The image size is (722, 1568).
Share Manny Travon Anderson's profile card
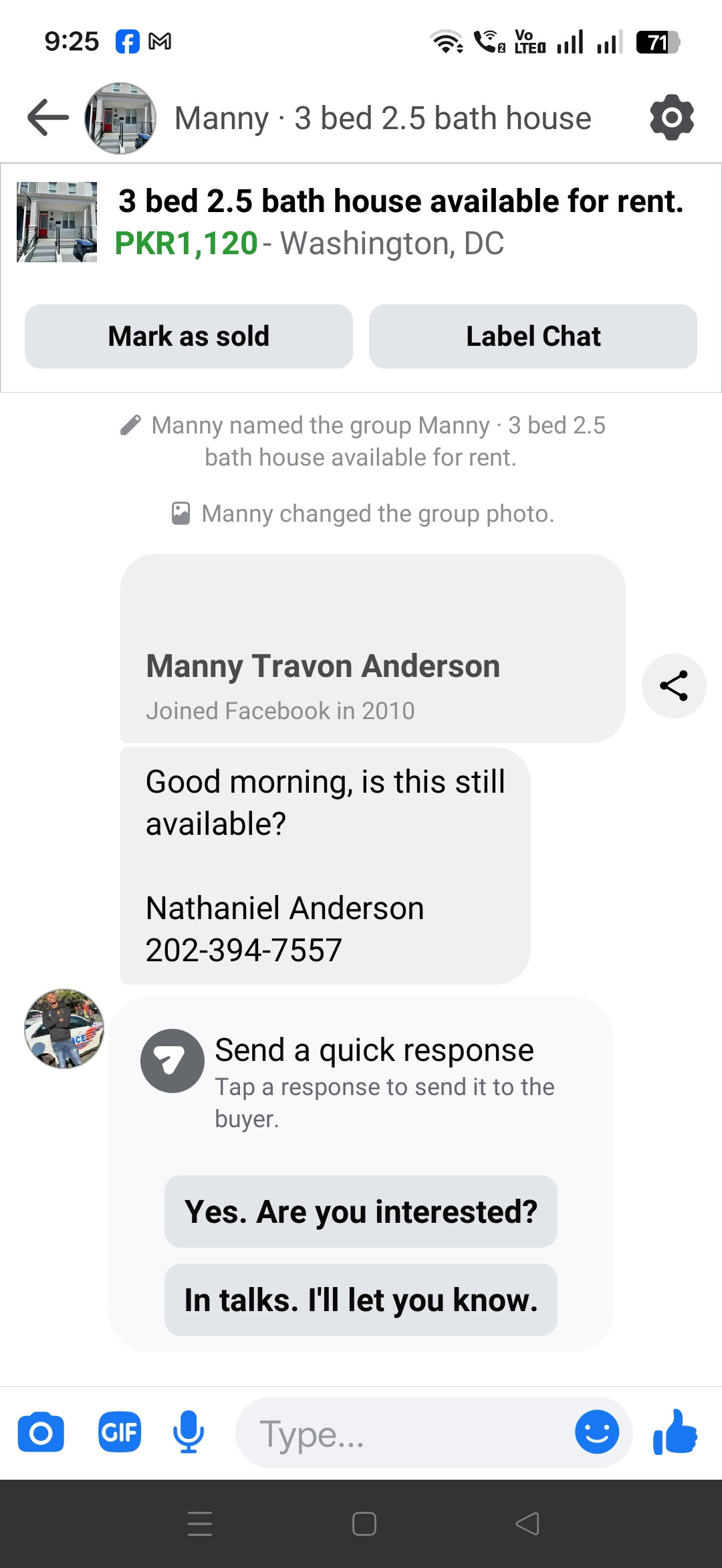tap(674, 686)
